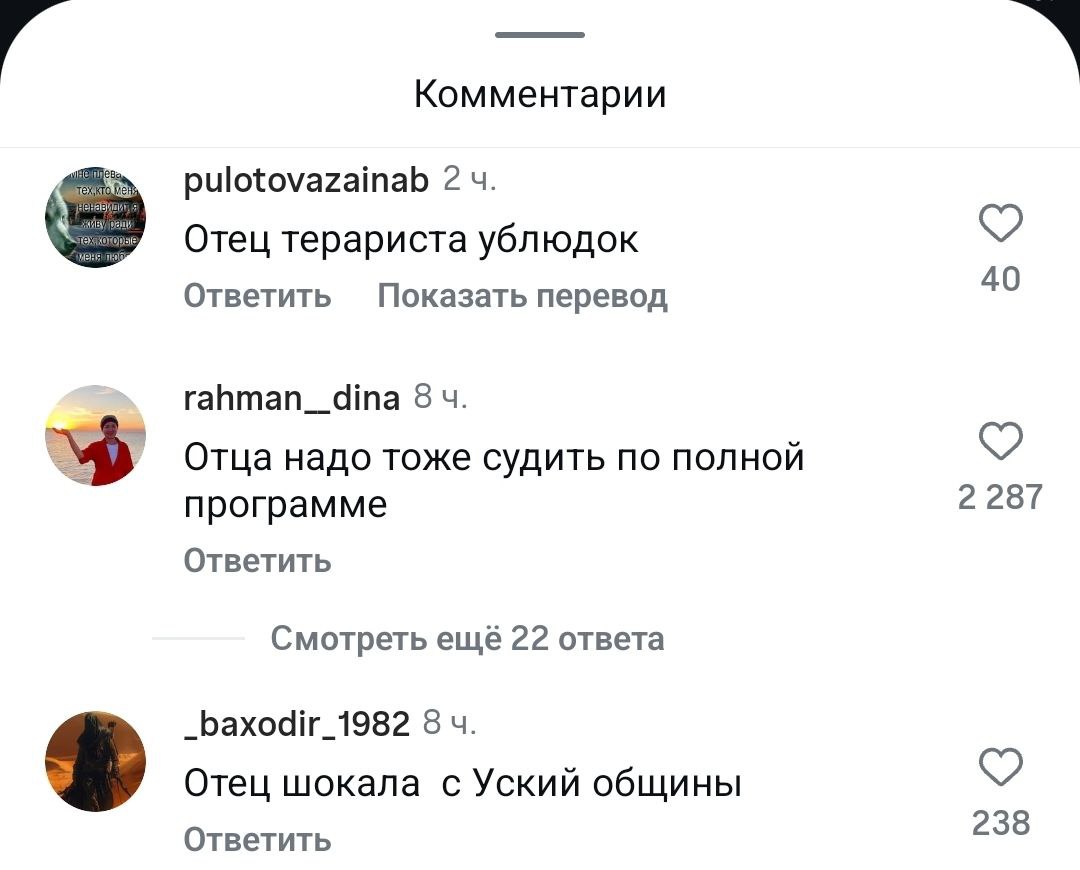Open the username rahman__dina

click(x=292, y=398)
